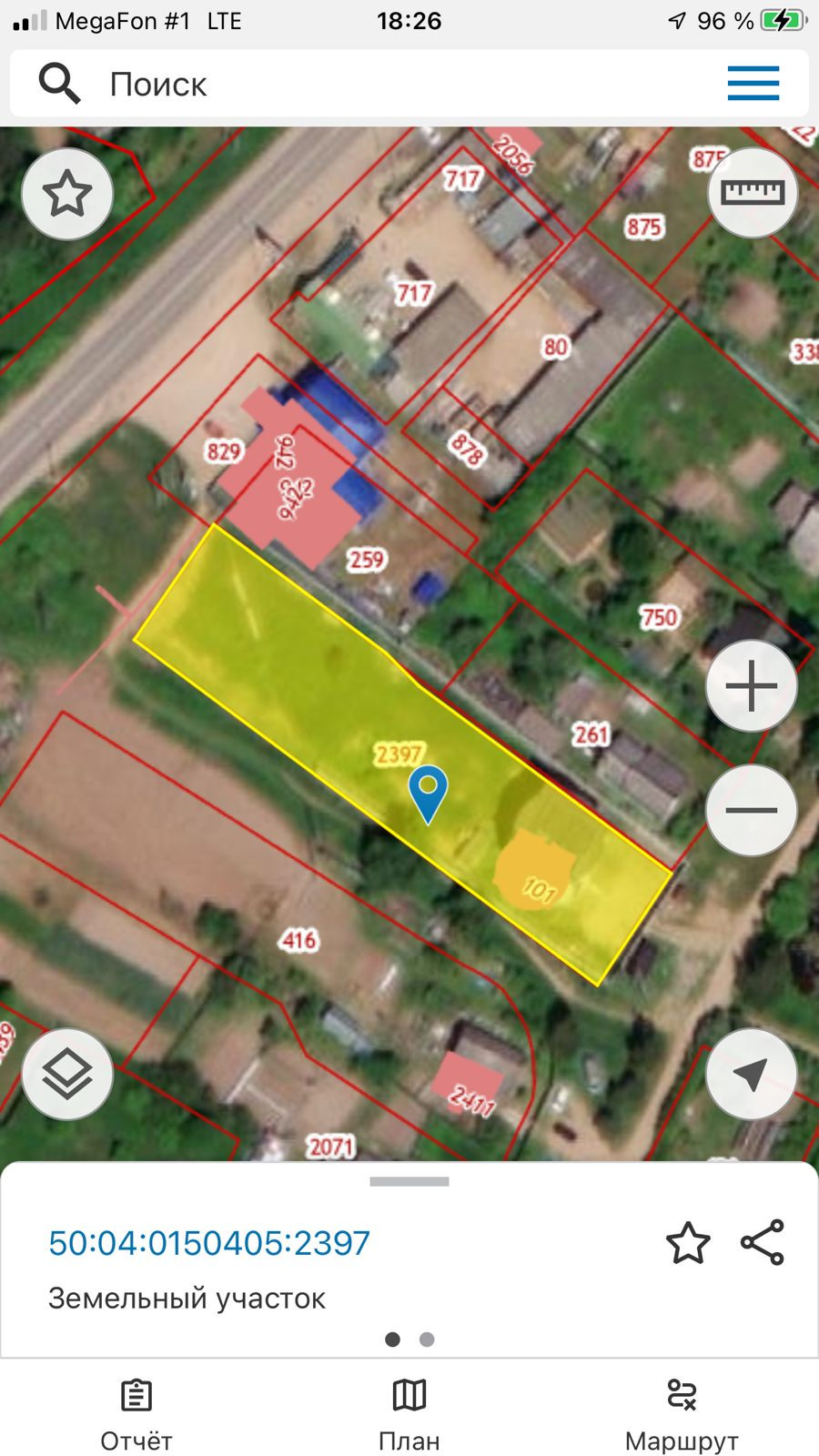Screen dimensions: 819x1456
Task: Zoom out with the minus button
Action: pos(752,810)
